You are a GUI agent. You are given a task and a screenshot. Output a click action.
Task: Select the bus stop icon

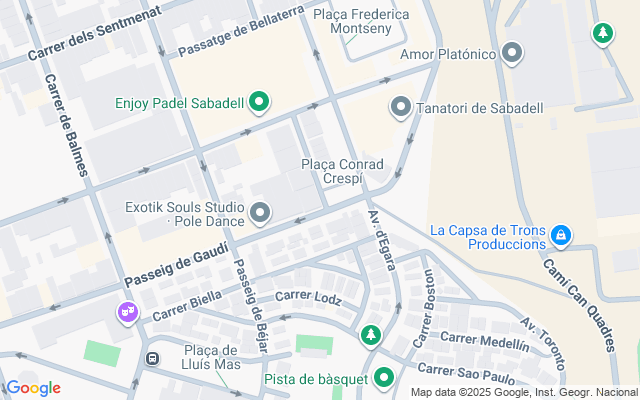point(152,359)
